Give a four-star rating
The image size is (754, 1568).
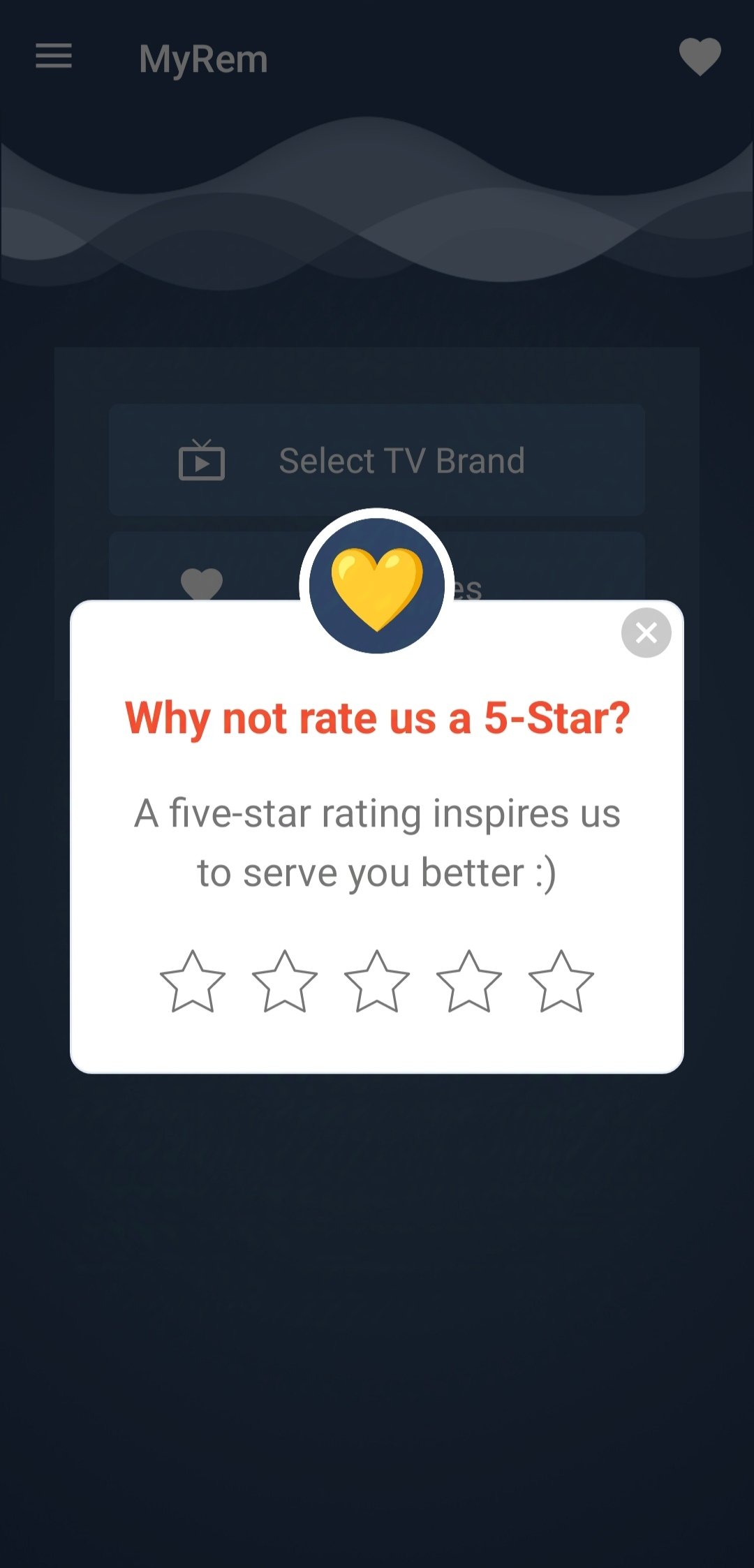(469, 982)
